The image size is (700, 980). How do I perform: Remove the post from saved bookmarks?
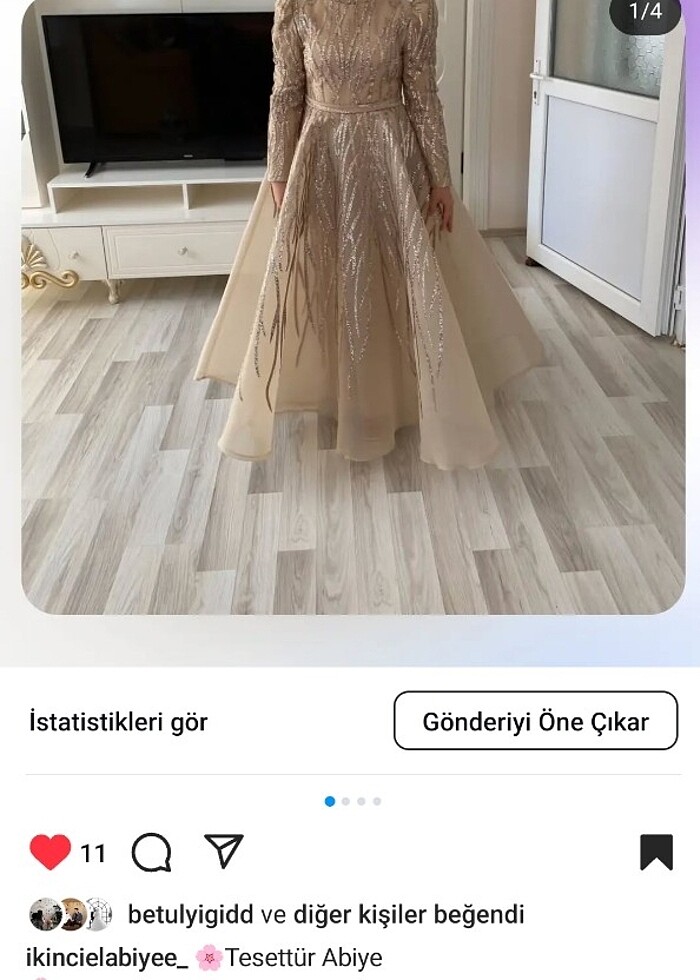click(656, 852)
